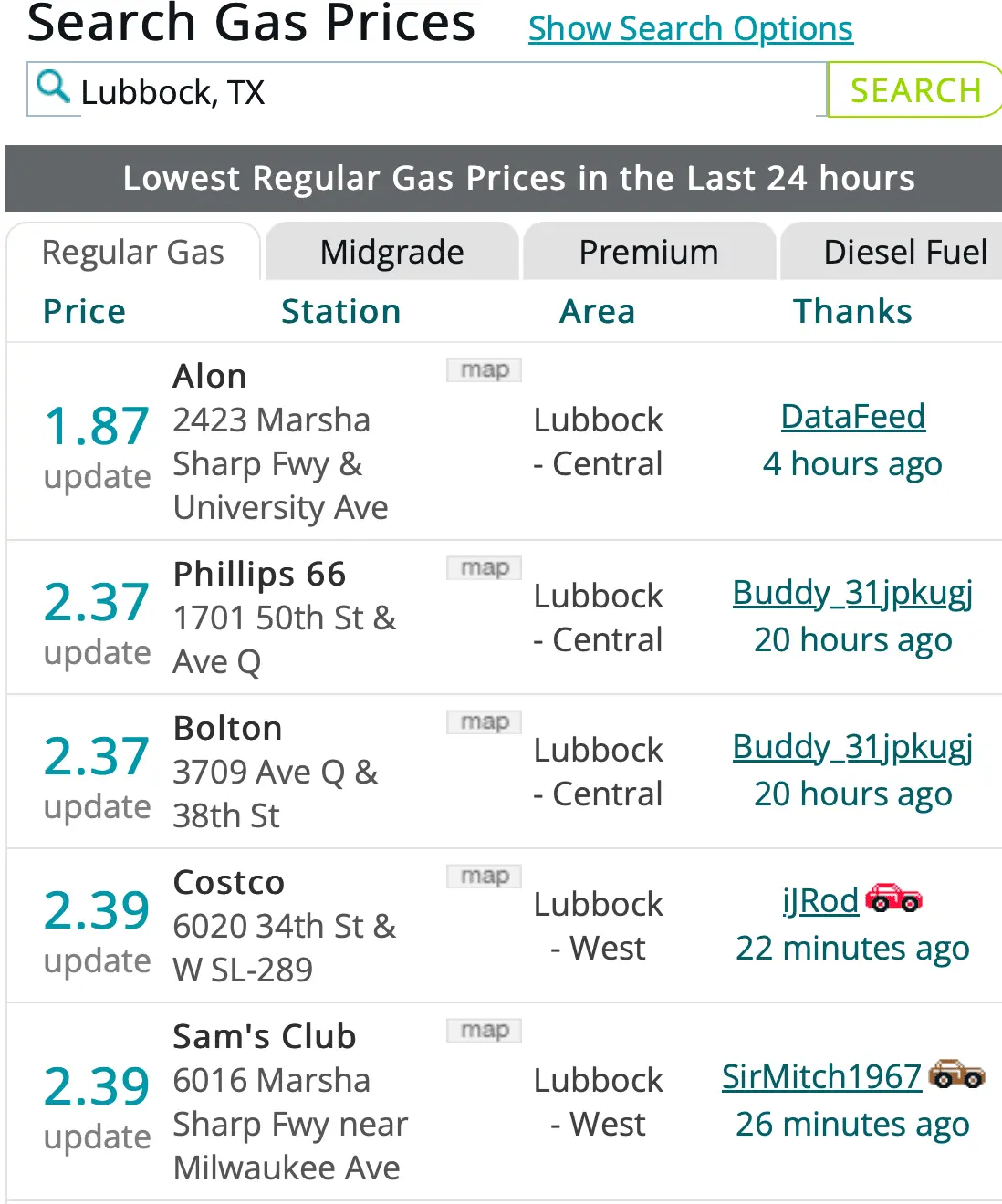Update the Sam's Club price

(97, 1137)
